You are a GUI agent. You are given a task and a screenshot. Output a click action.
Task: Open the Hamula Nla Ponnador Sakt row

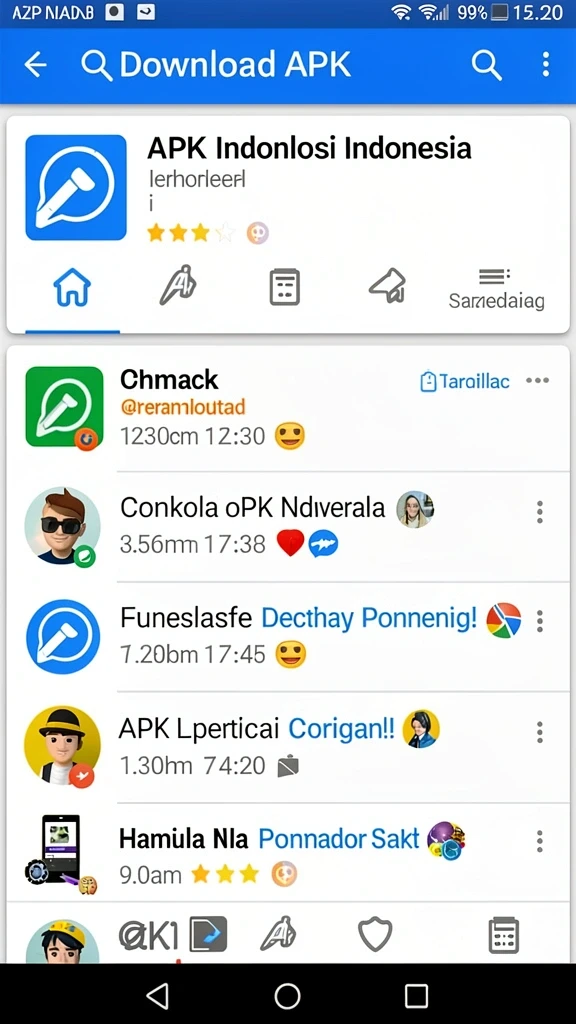288,853
